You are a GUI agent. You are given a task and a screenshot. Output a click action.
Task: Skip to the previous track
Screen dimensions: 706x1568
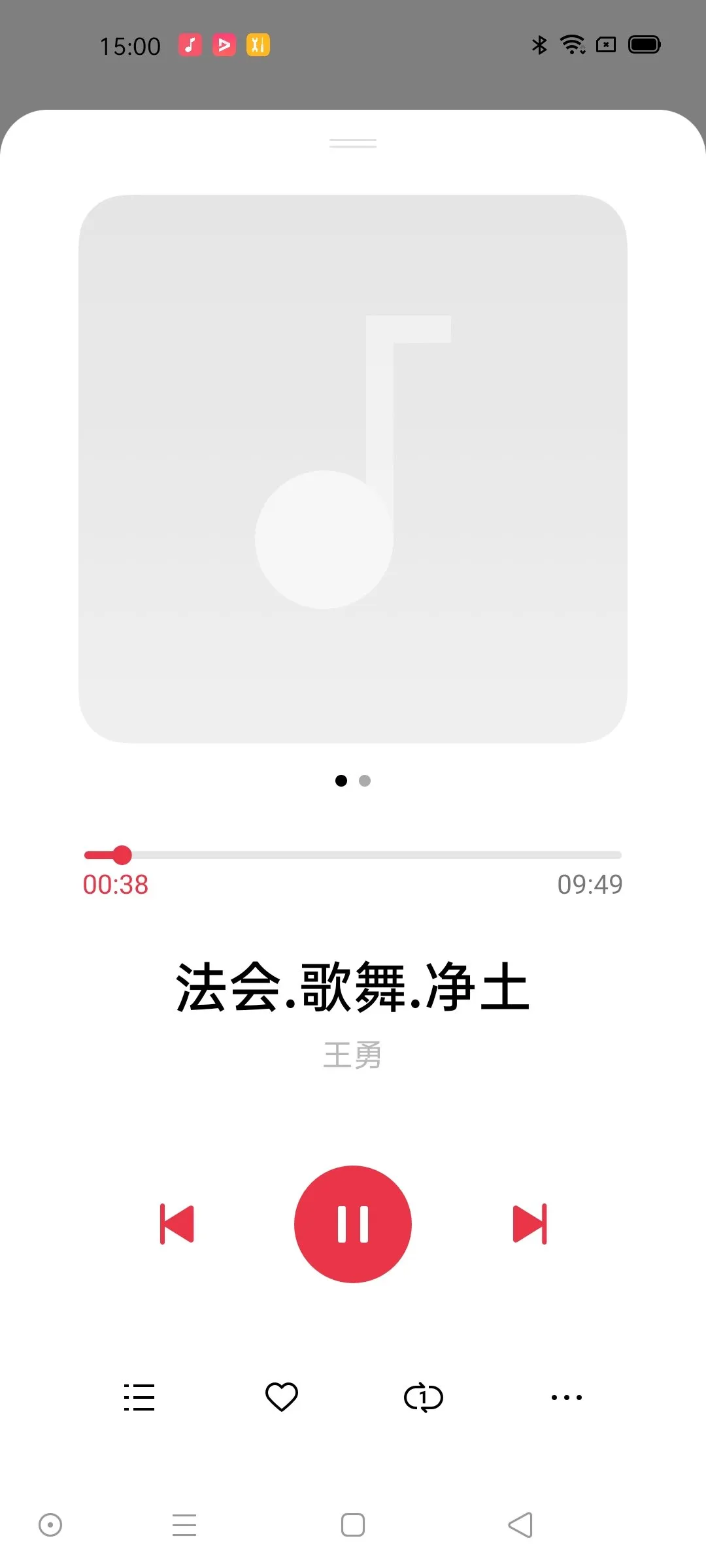(x=177, y=1224)
